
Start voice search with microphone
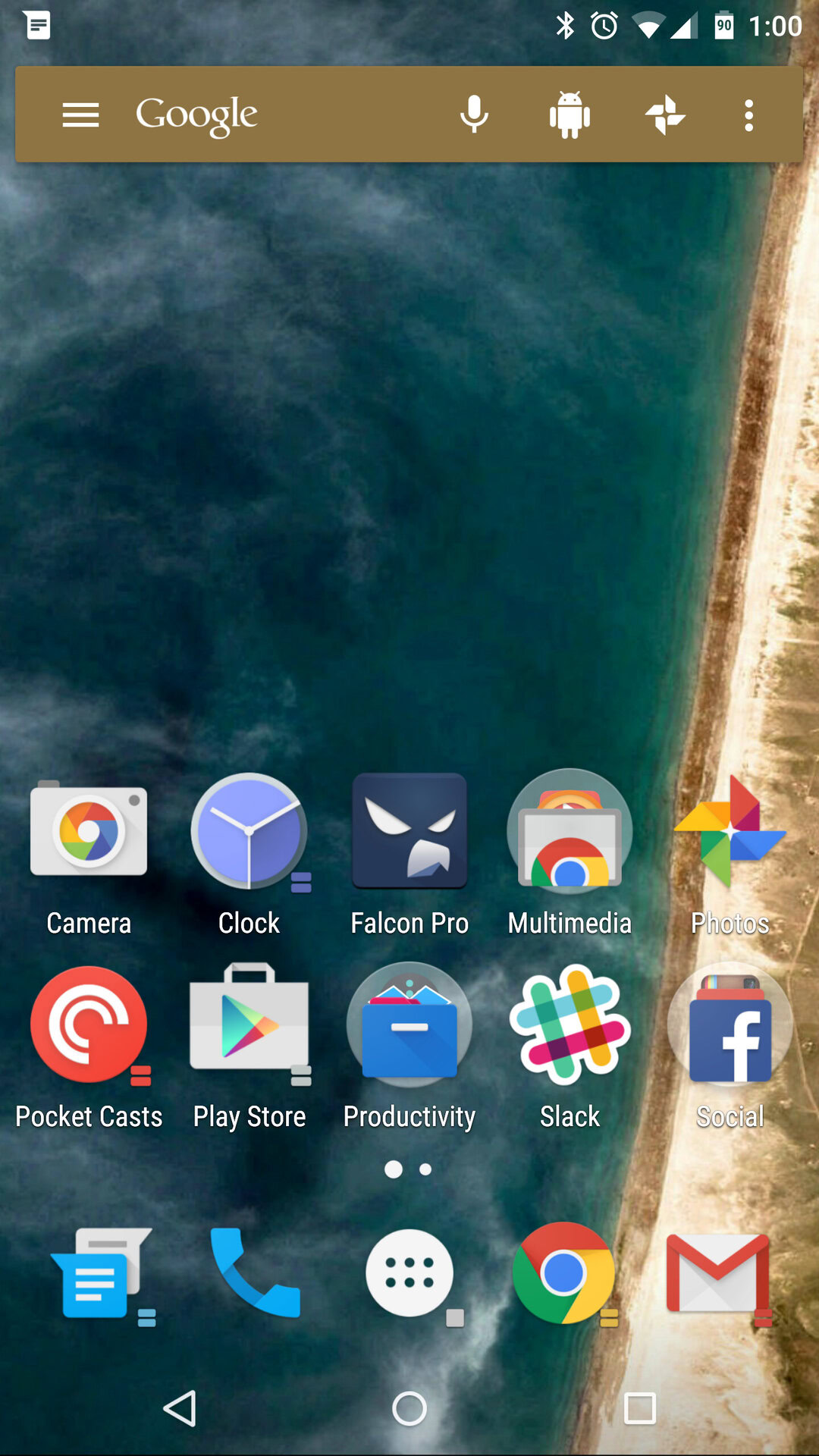[x=474, y=115]
